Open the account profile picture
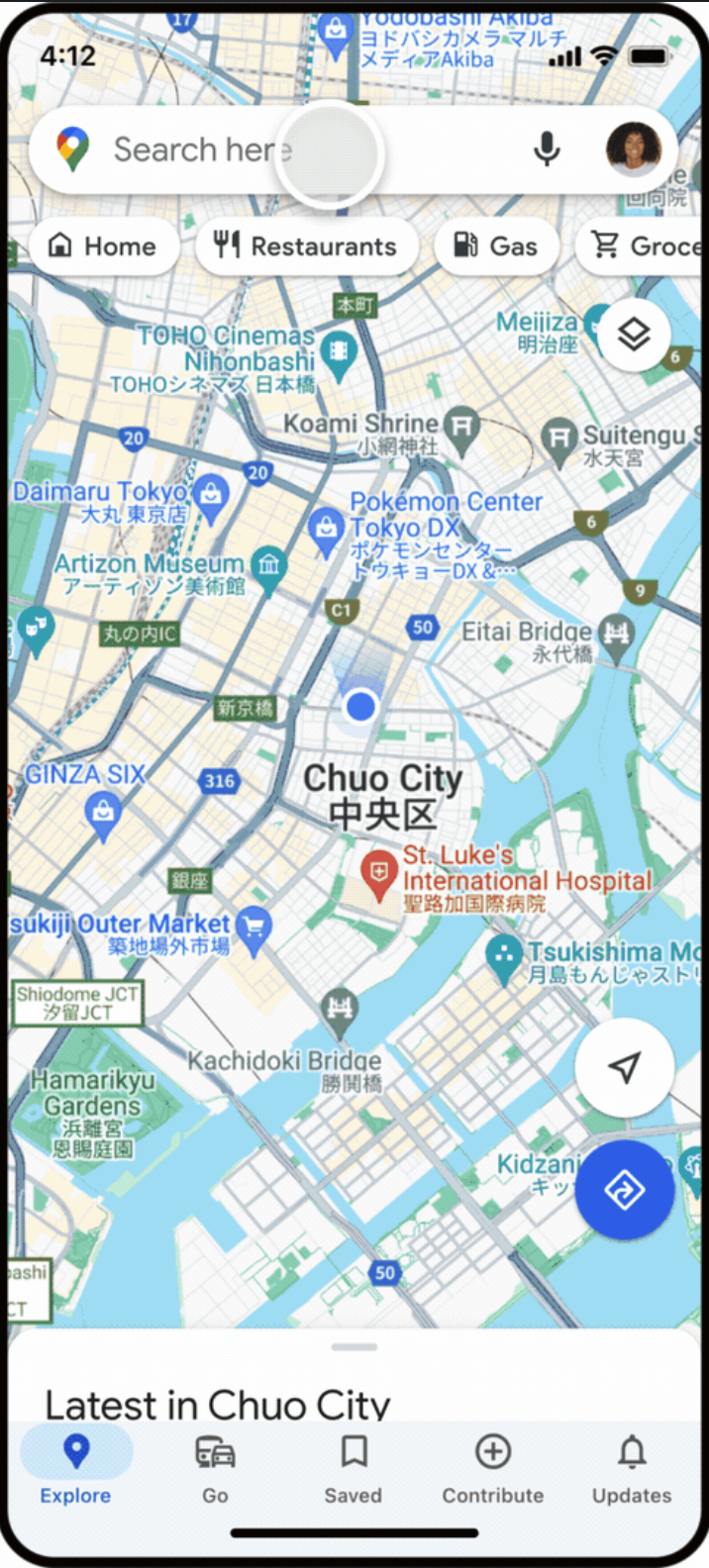The height and width of the screenshot is (1568, 709). 633,149
